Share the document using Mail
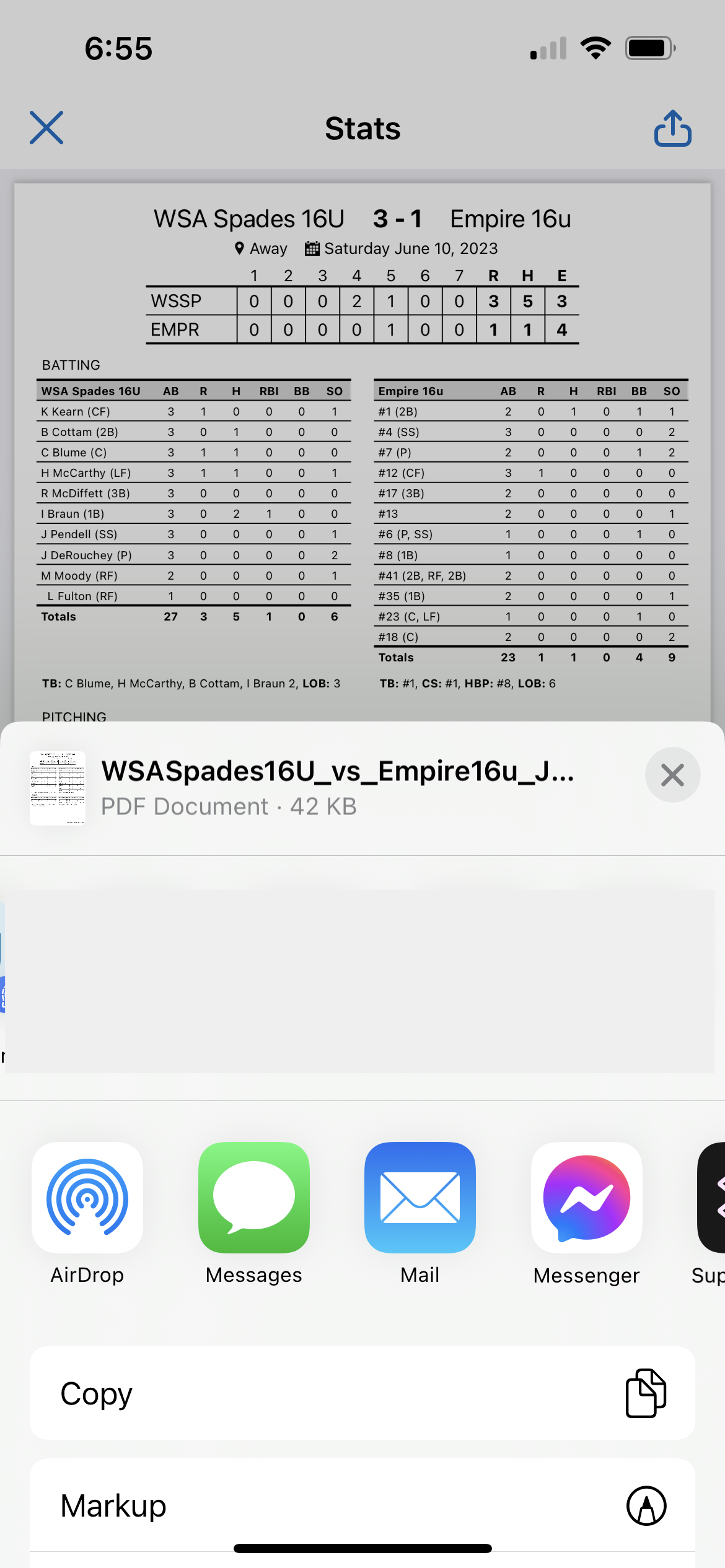Viewport: 725px width, 1568px height. 420,1198
